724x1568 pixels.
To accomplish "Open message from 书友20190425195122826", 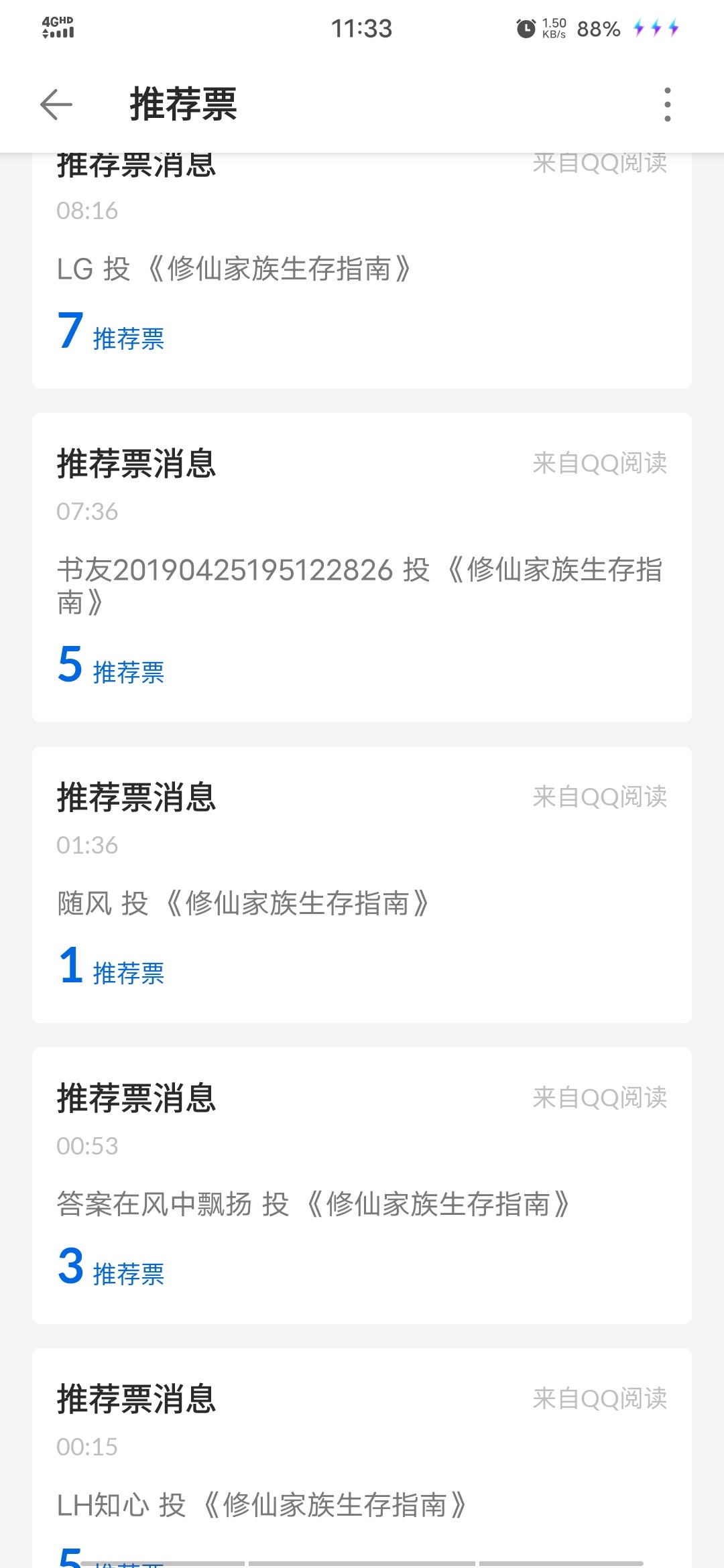I will coord(362,568).
